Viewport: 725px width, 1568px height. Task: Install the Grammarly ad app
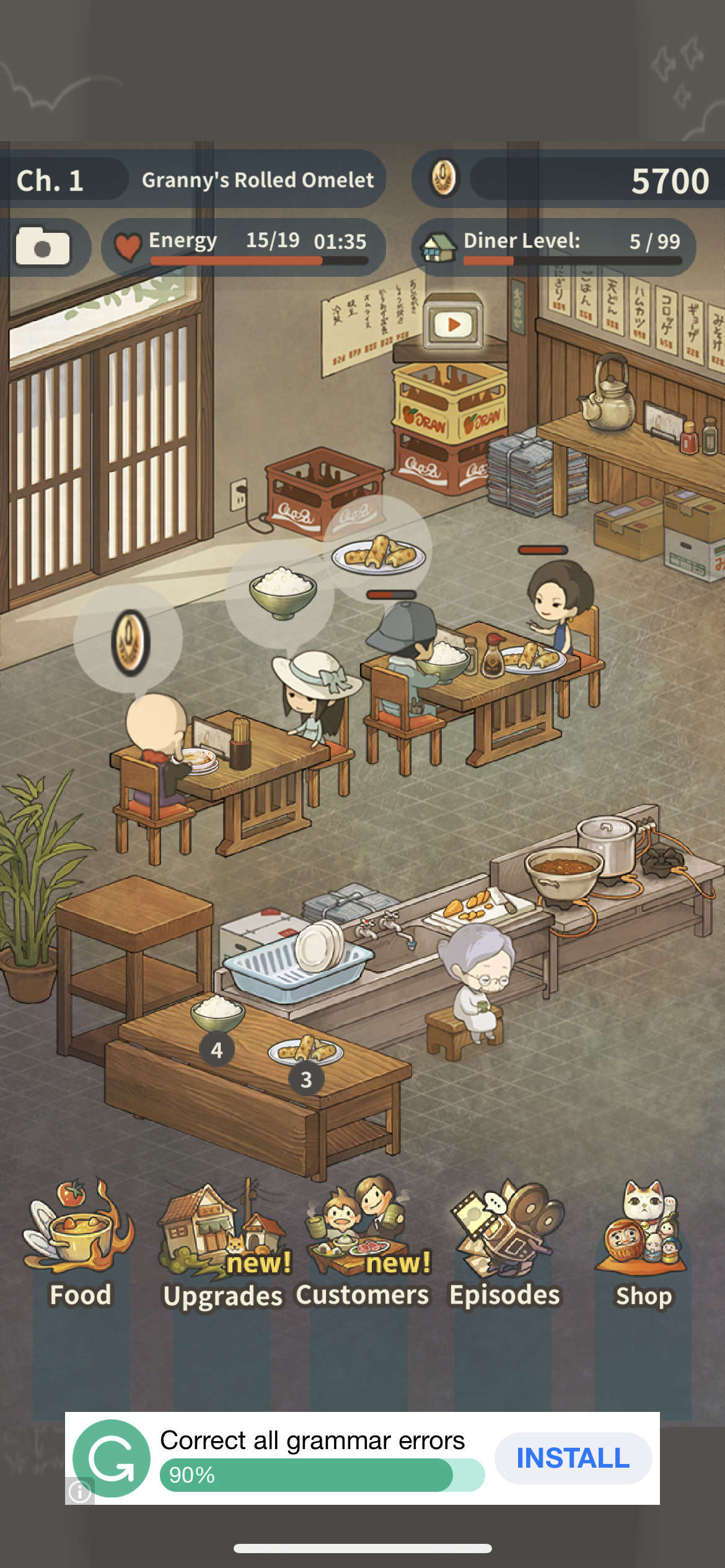coord(573,1458)
